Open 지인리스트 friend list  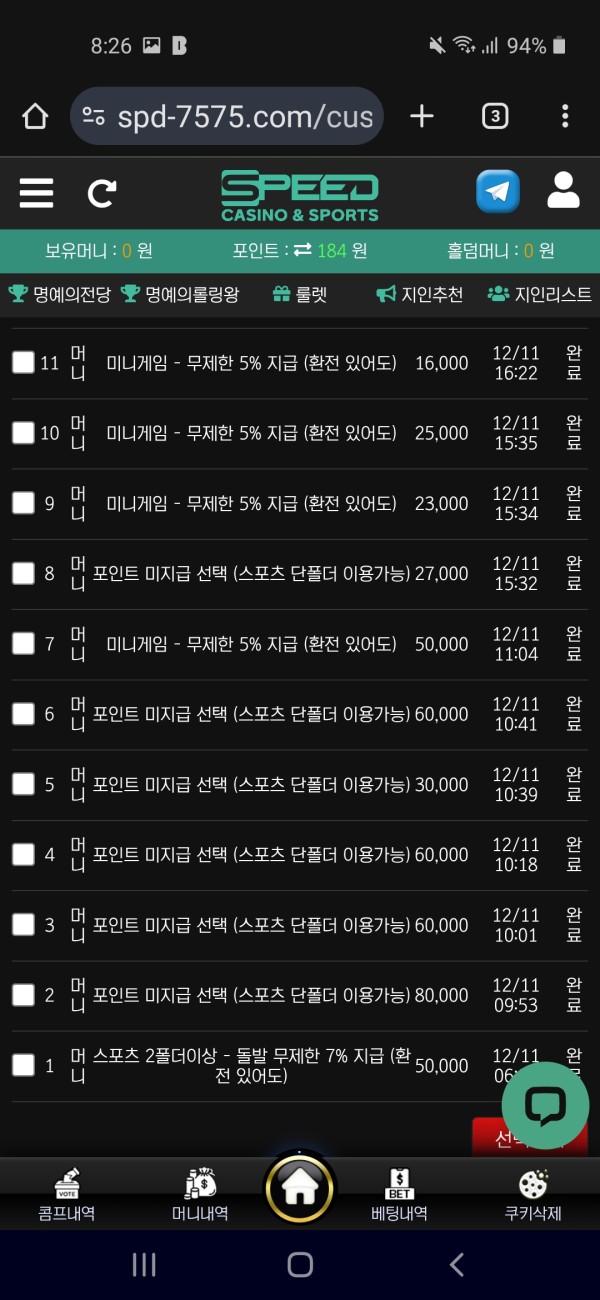pos(540,294)
